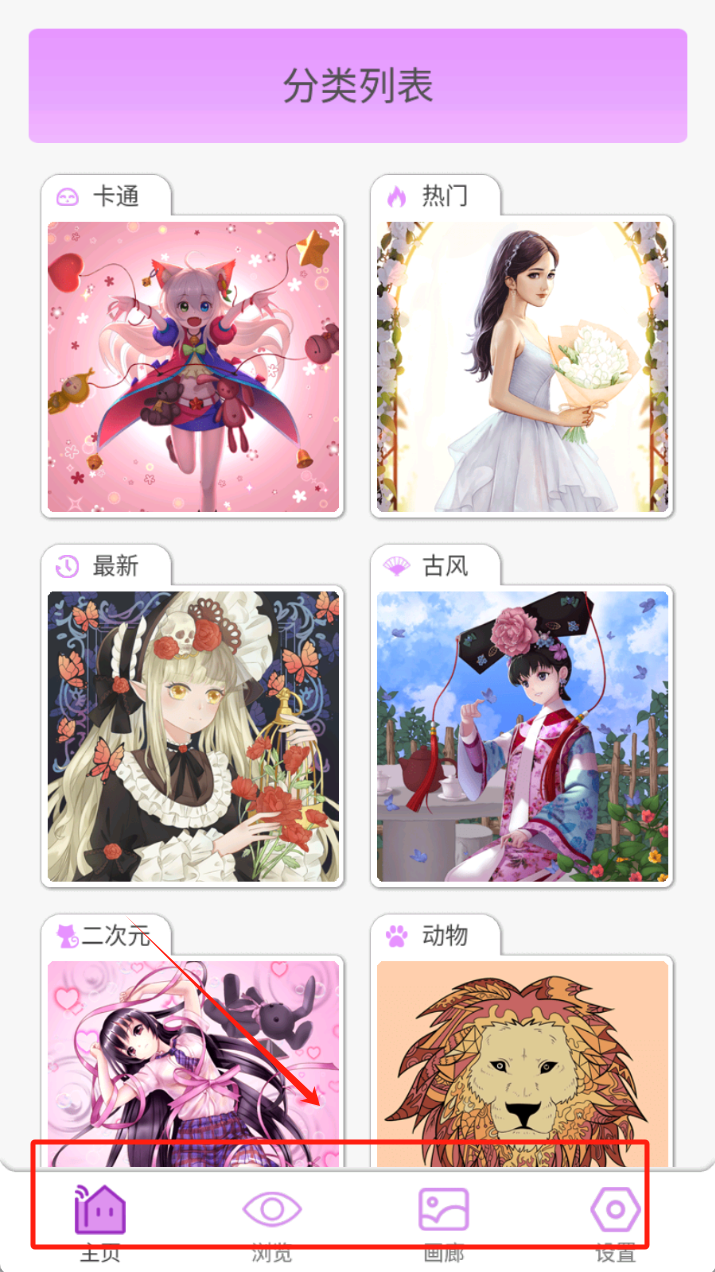Open the 热门 category card

[x=522, y=366]
